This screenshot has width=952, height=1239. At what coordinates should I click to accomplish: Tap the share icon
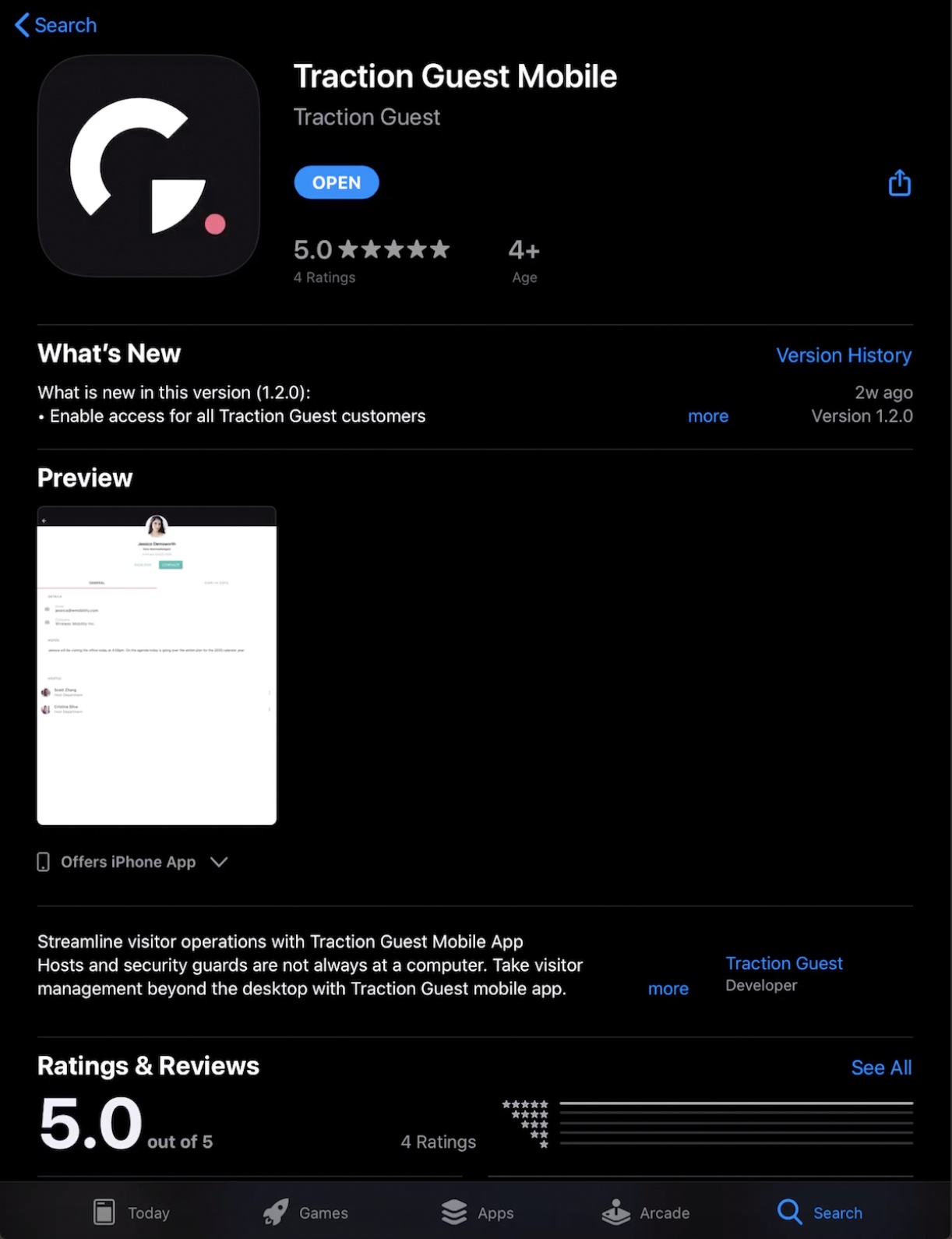coord(899,182)
